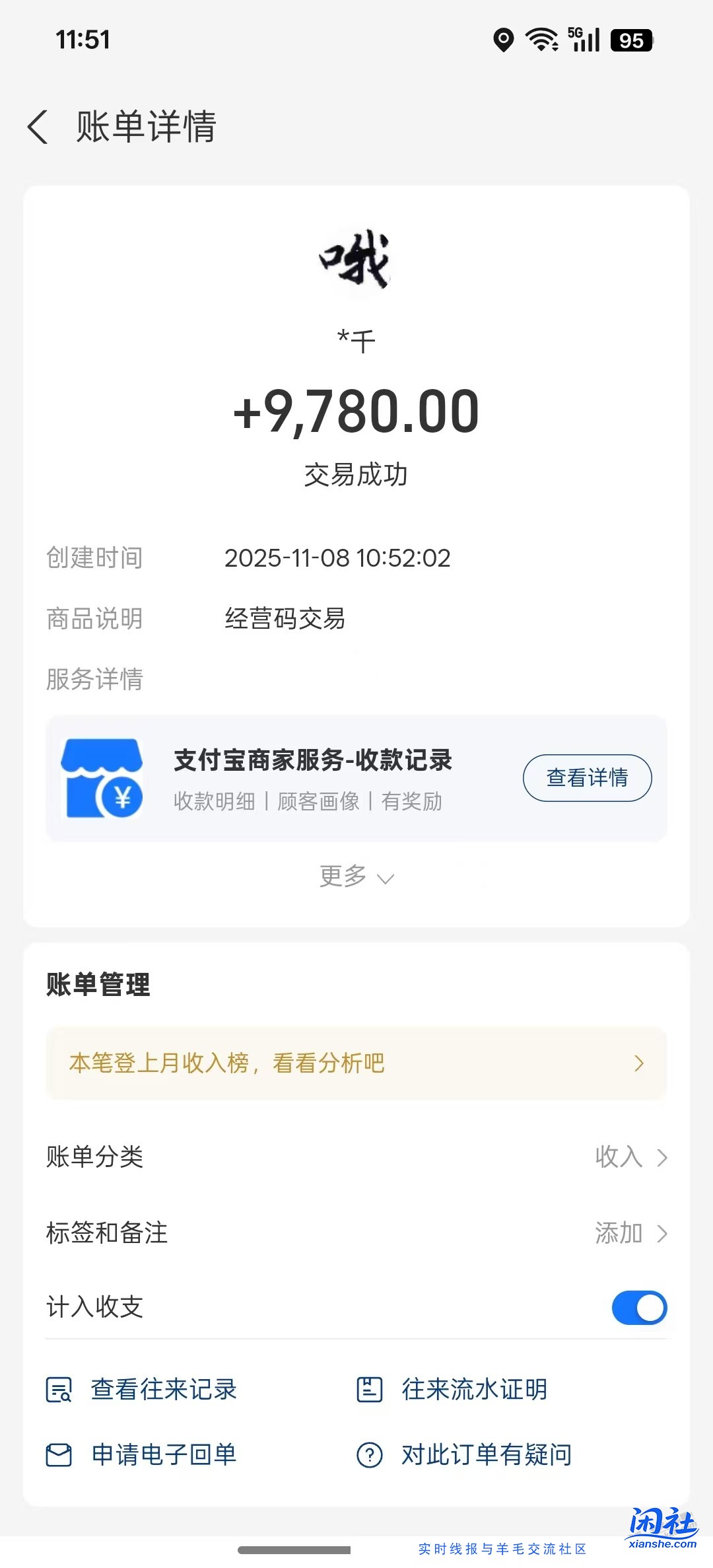Click the back arrow on 账单详情

(x=38, y=128)
